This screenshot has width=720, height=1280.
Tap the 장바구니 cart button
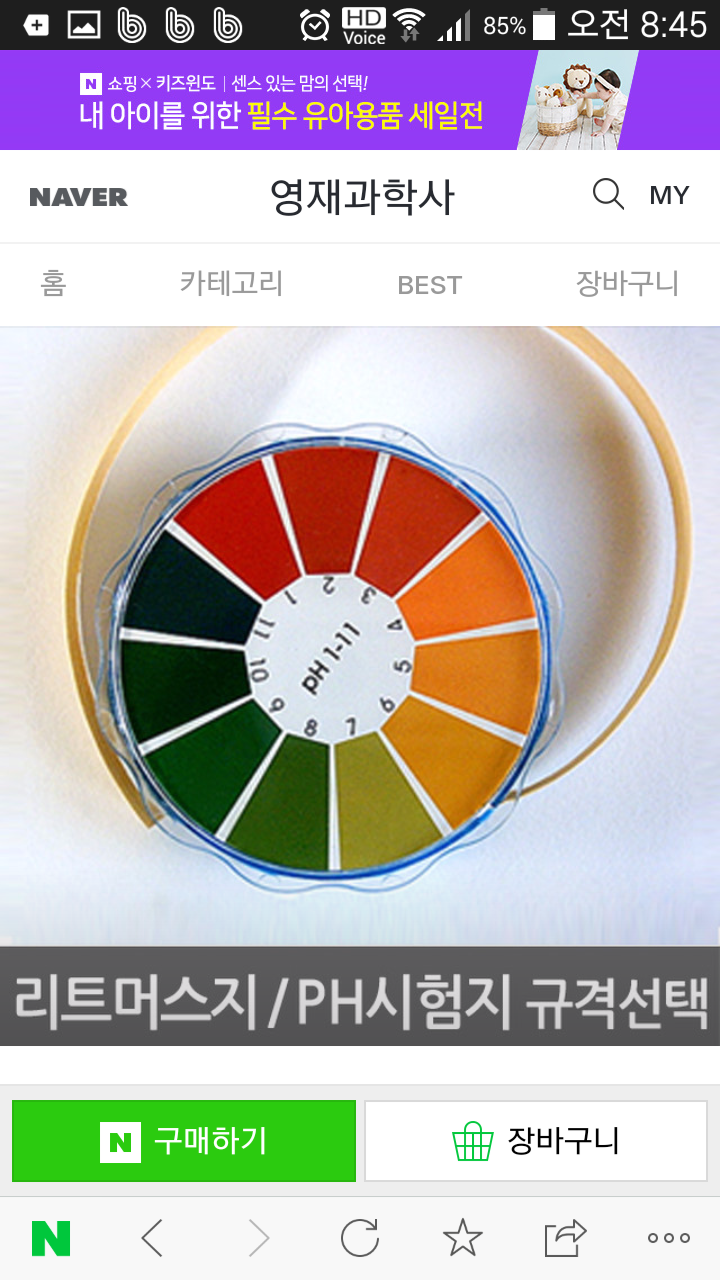click(536, 1140)
